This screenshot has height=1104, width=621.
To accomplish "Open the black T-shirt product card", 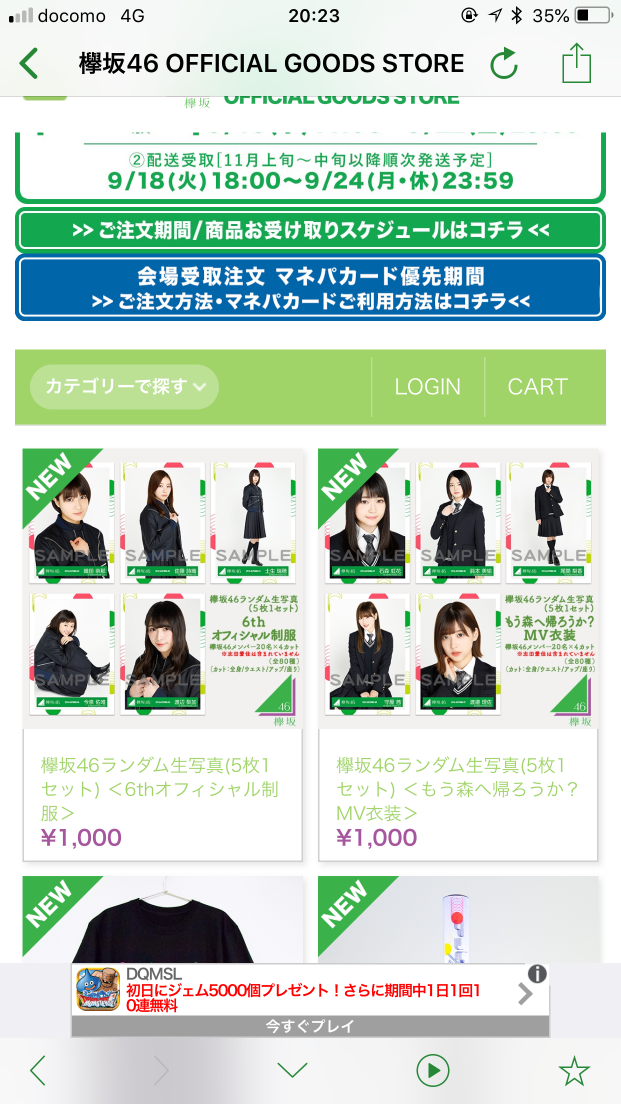I will (x=162, y=920).
